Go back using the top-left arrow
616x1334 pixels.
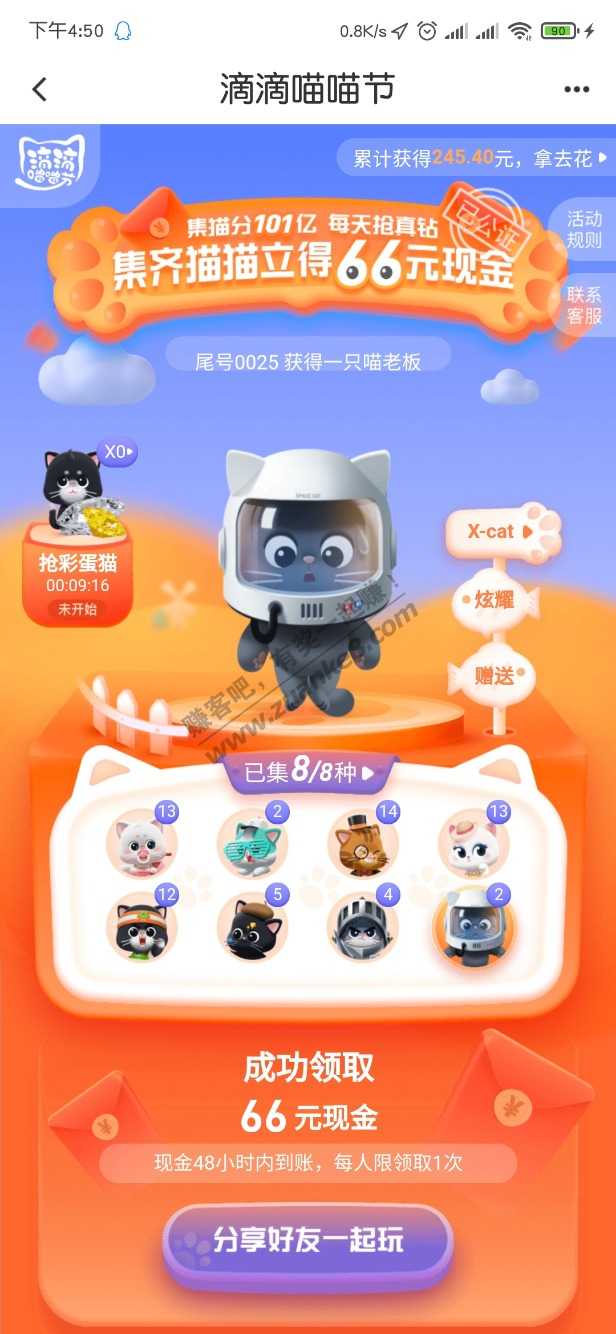tap(40, 89)
